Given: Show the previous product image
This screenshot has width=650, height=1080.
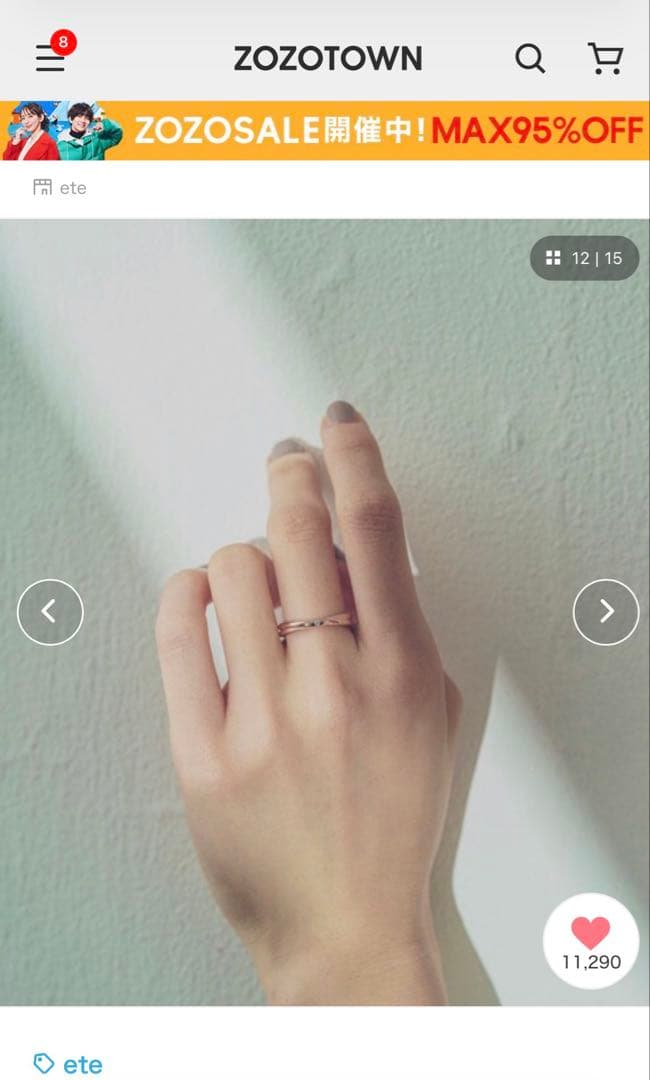Looking at the screenshot, I should point(50,612).
